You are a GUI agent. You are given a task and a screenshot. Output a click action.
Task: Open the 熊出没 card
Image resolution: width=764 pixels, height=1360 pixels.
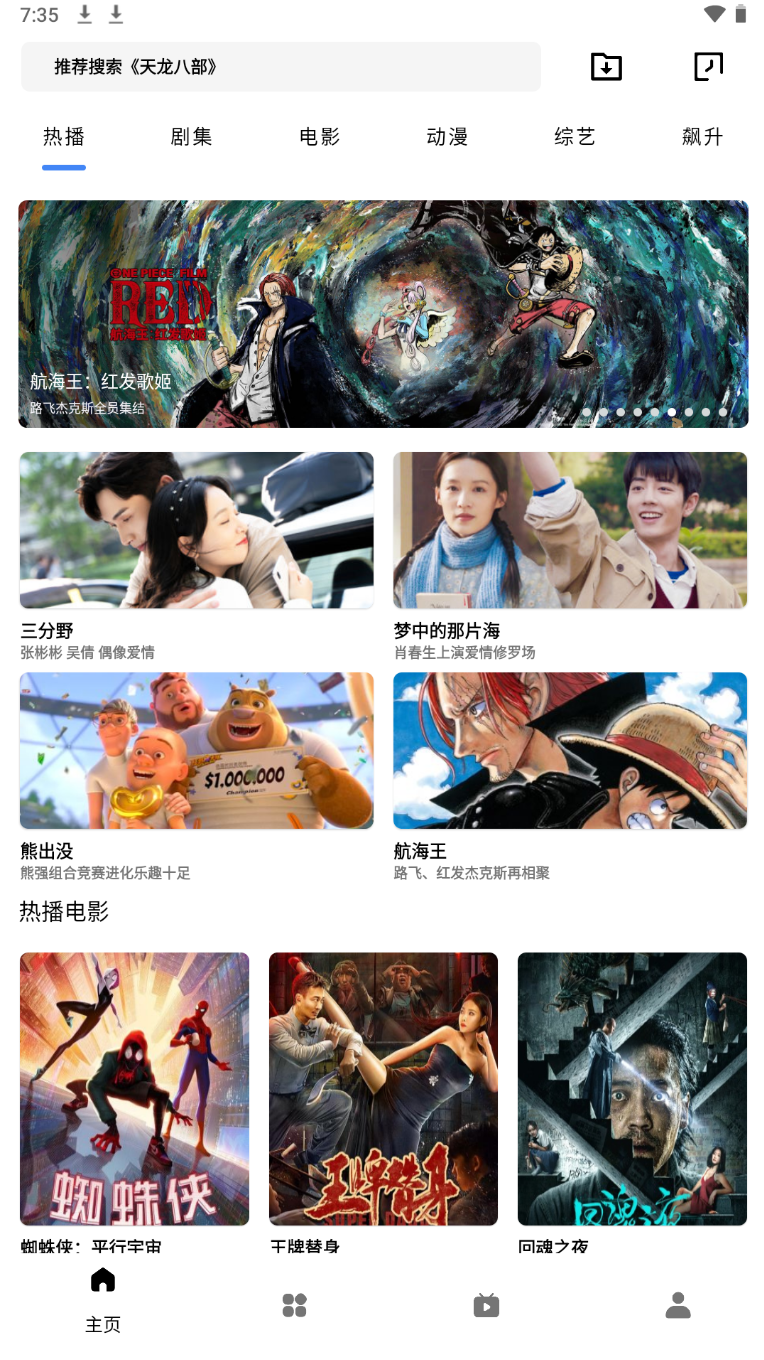coord(197,750)
